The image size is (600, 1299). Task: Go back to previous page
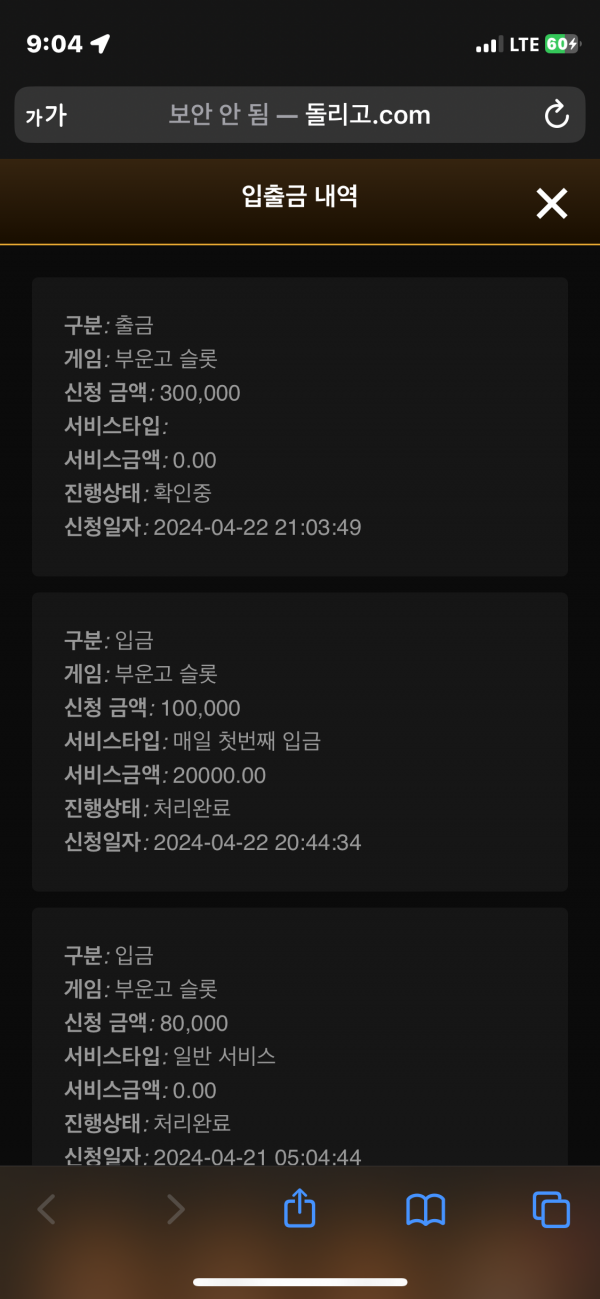46,1210
